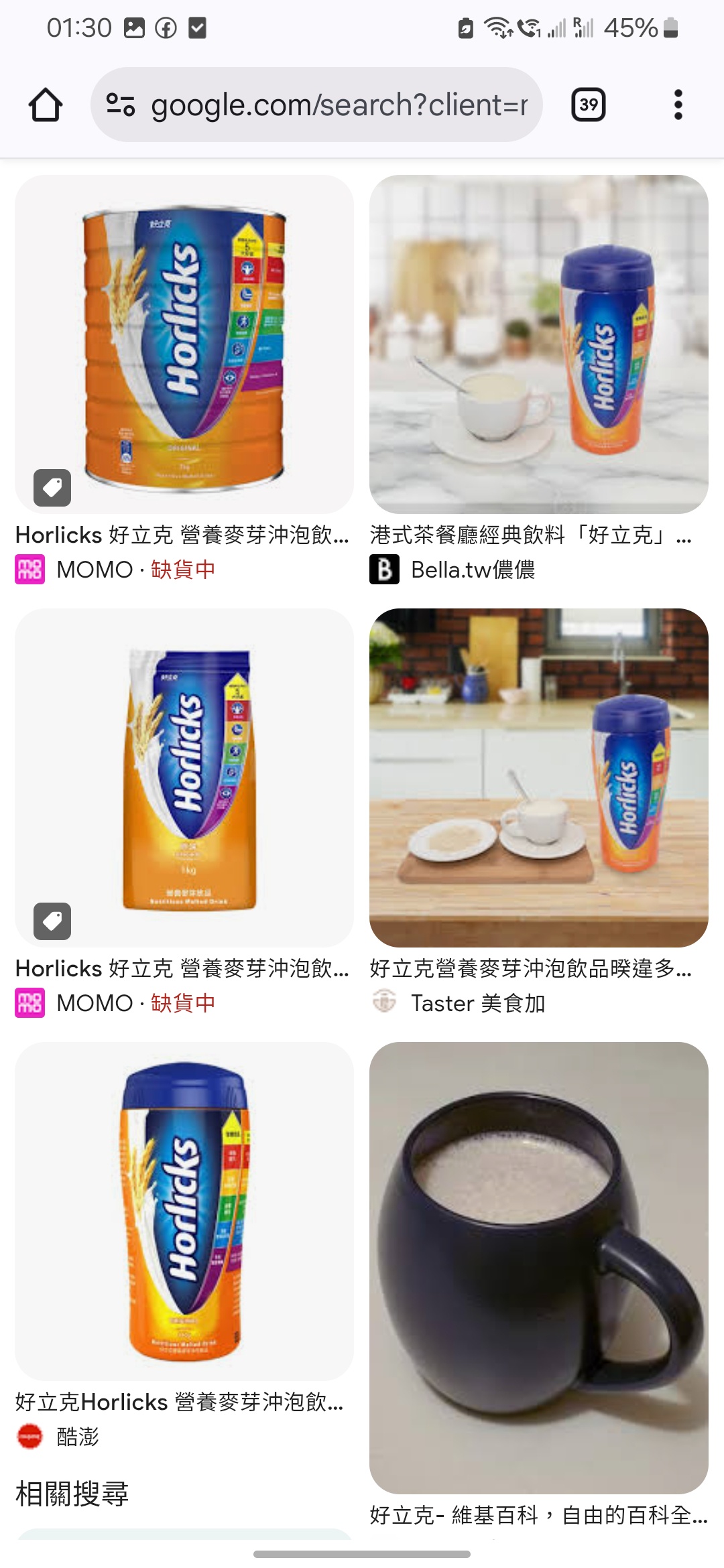Open 好立克- 維基百科 result title
The image size is (724, 1568).
538,1514
